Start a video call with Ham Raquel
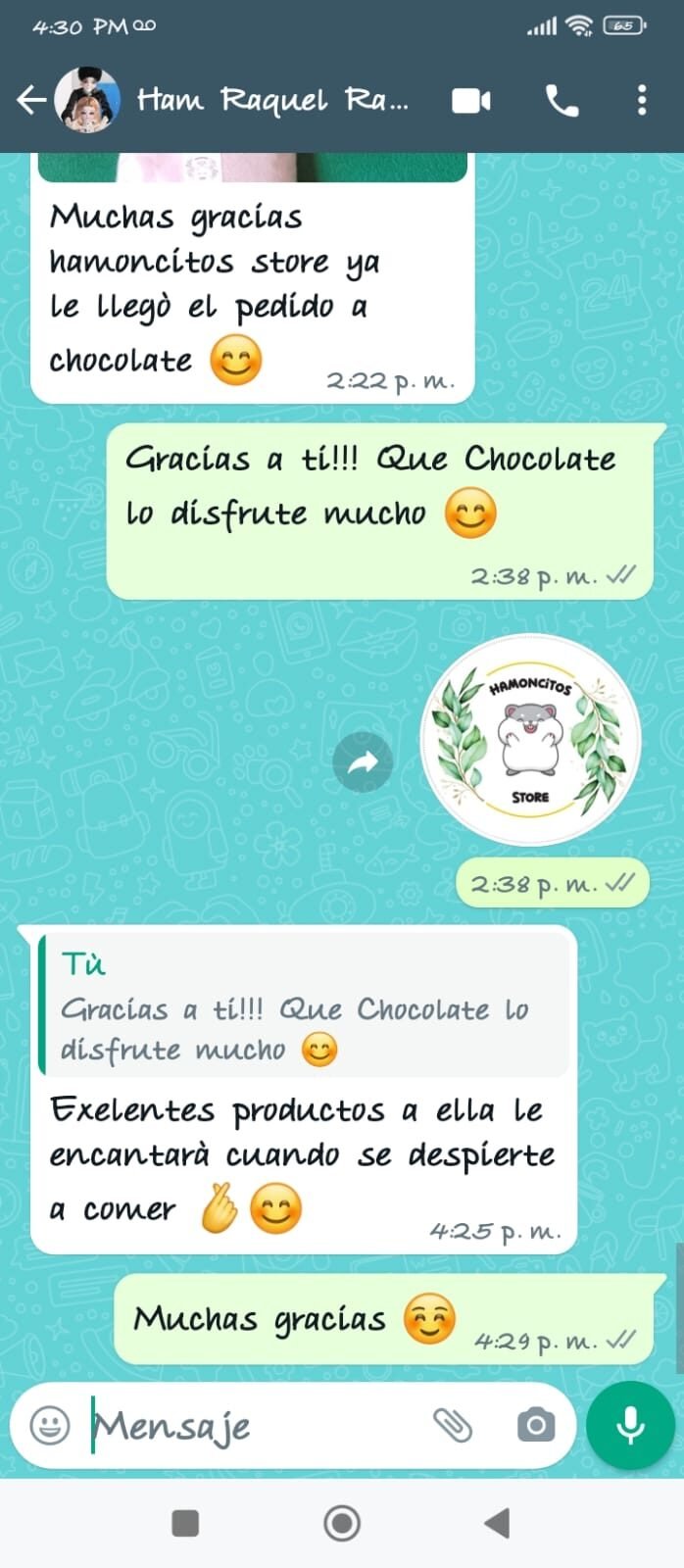The height and width of the screenshot is (1568, 684). tap(471, 100)
